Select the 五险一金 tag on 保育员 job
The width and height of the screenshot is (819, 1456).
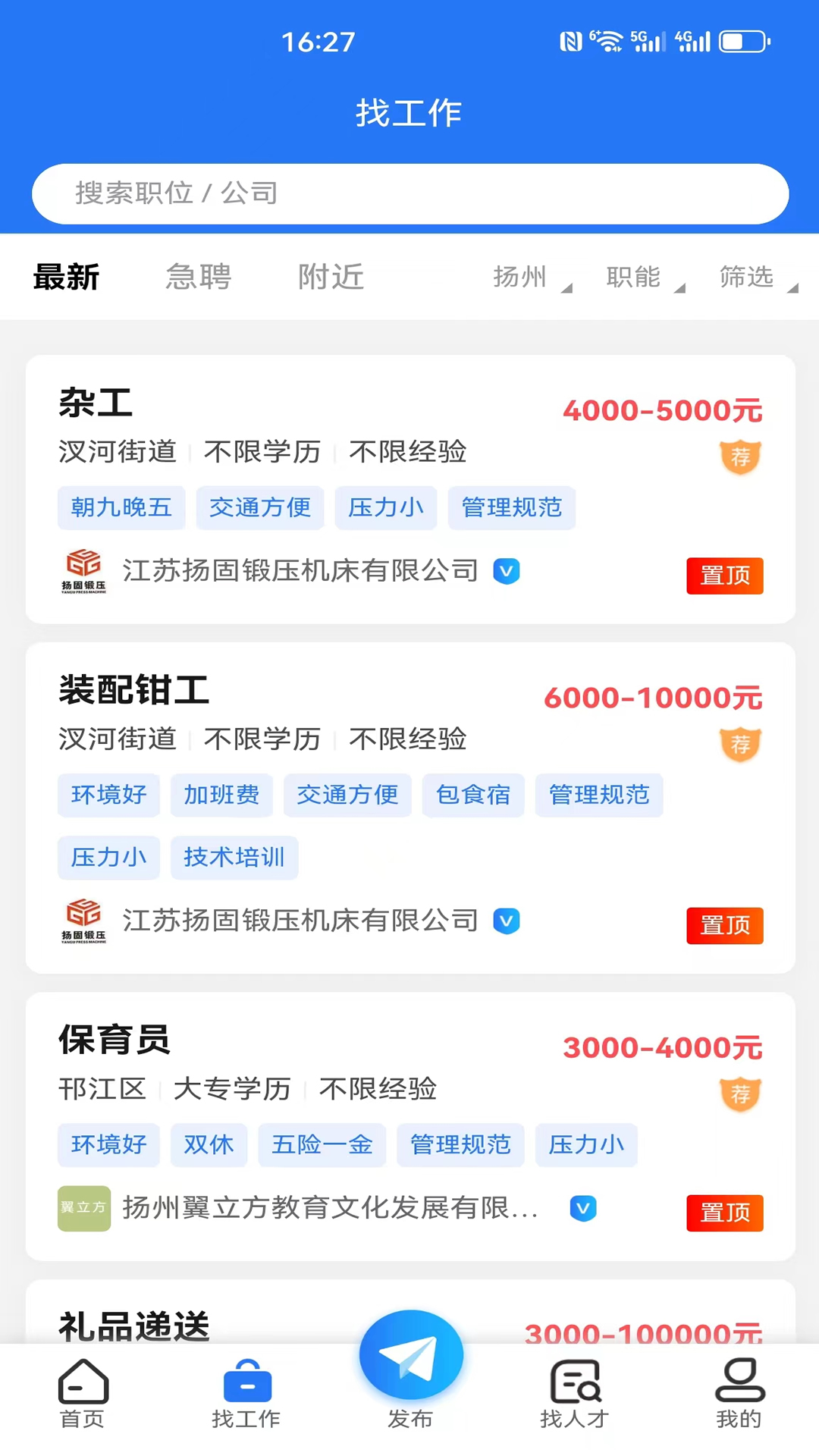coord(322,1145)
